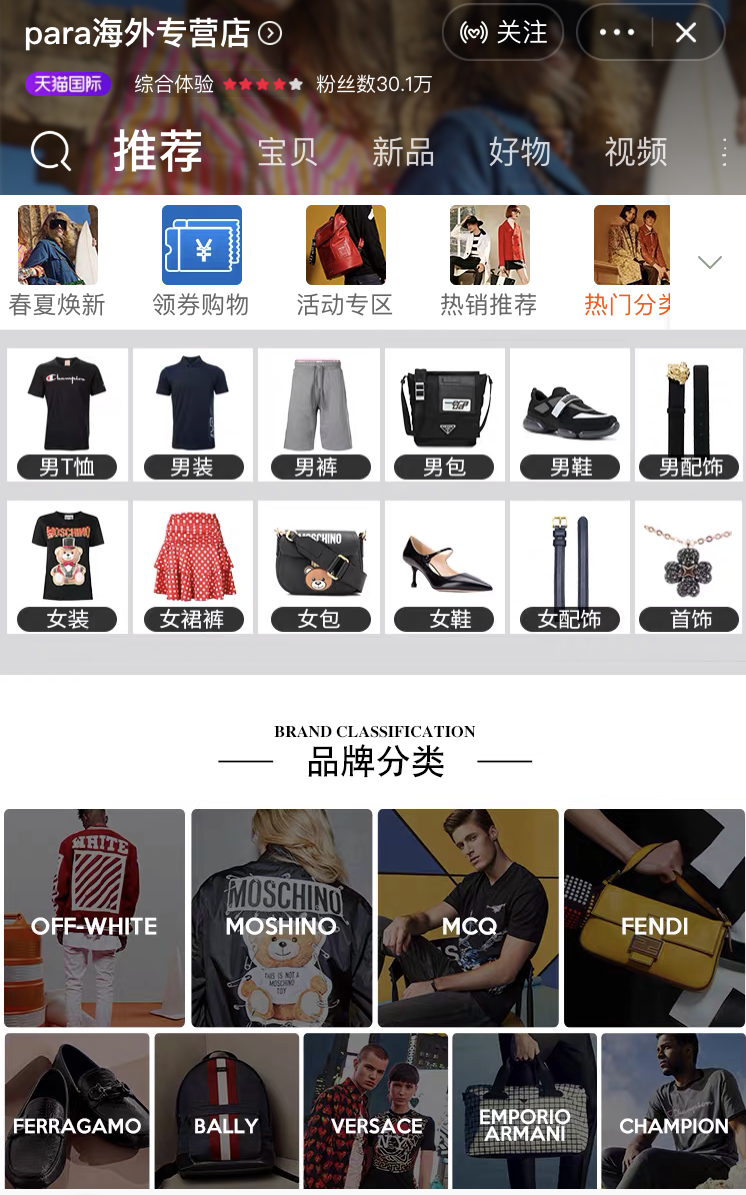This screenshot has width=746, height=1195.
Task: Open the CHAMPION brand tile
Action: point(673,1111)
